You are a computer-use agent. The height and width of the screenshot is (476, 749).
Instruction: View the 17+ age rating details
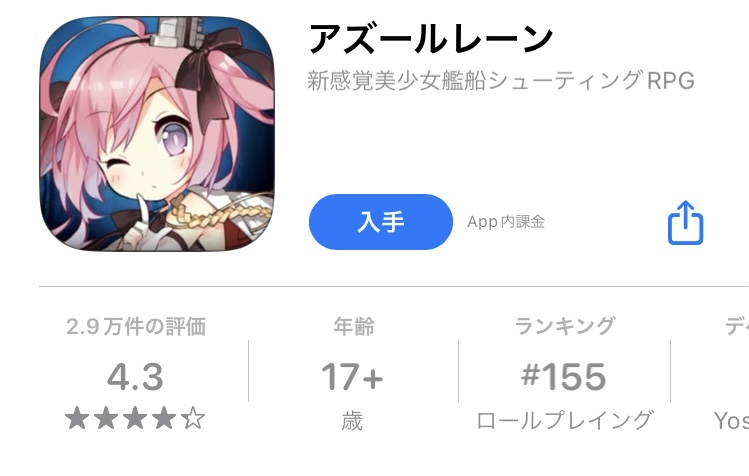point(353,373)
